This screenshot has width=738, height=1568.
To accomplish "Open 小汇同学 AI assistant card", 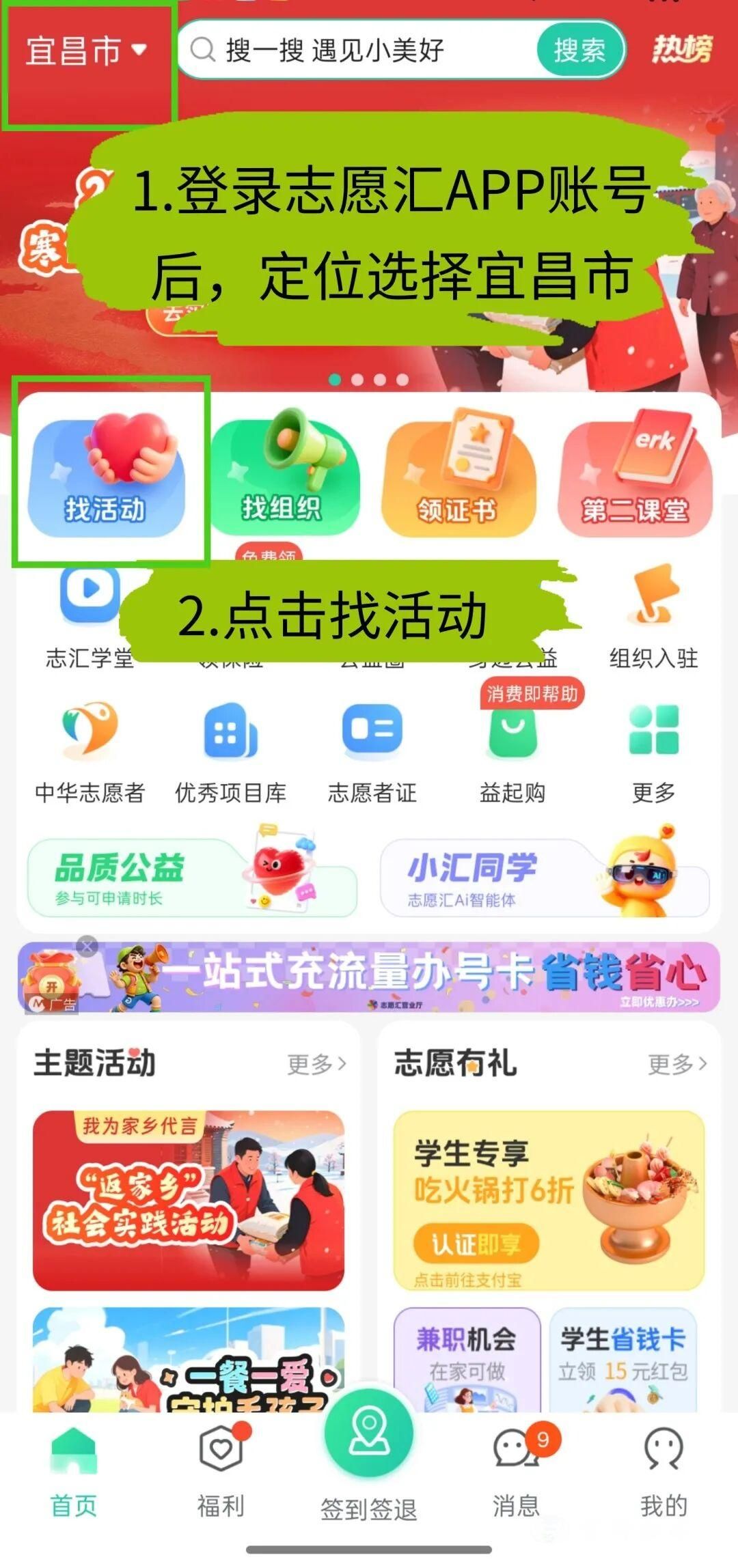I will (x=545, y=878).
